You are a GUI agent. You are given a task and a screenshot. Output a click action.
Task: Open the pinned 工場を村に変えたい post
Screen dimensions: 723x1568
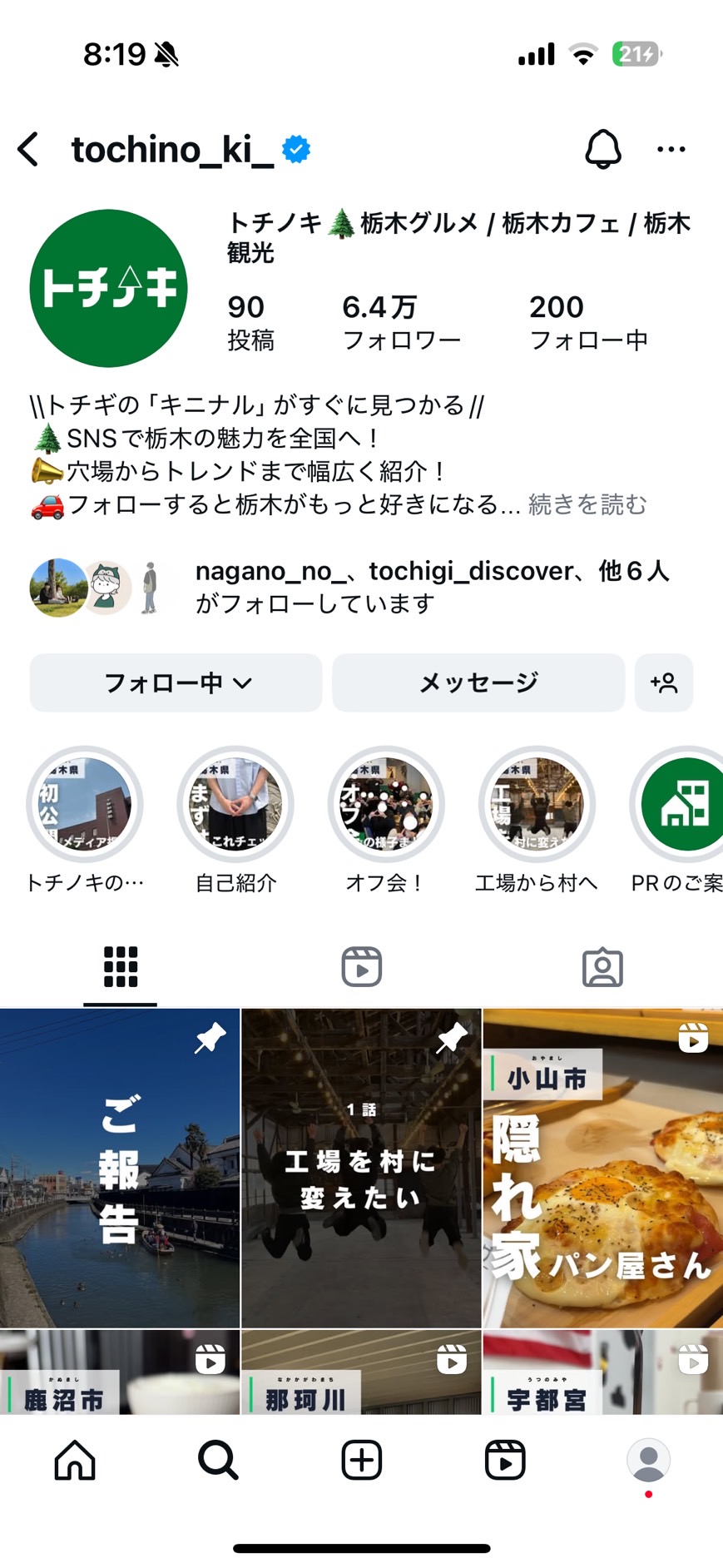coord(361,1168)
